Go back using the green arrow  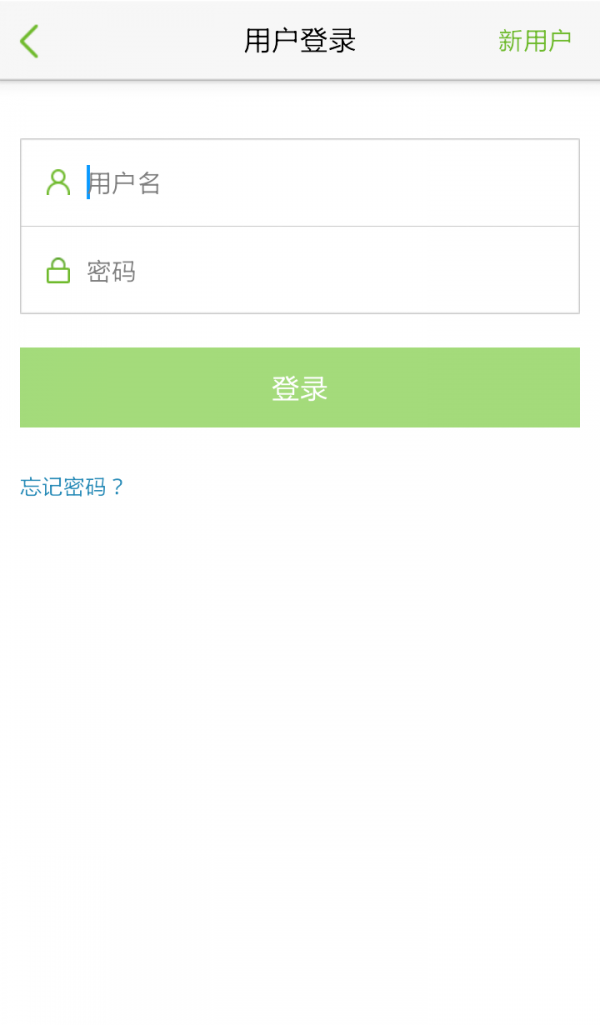click(29, 41)
